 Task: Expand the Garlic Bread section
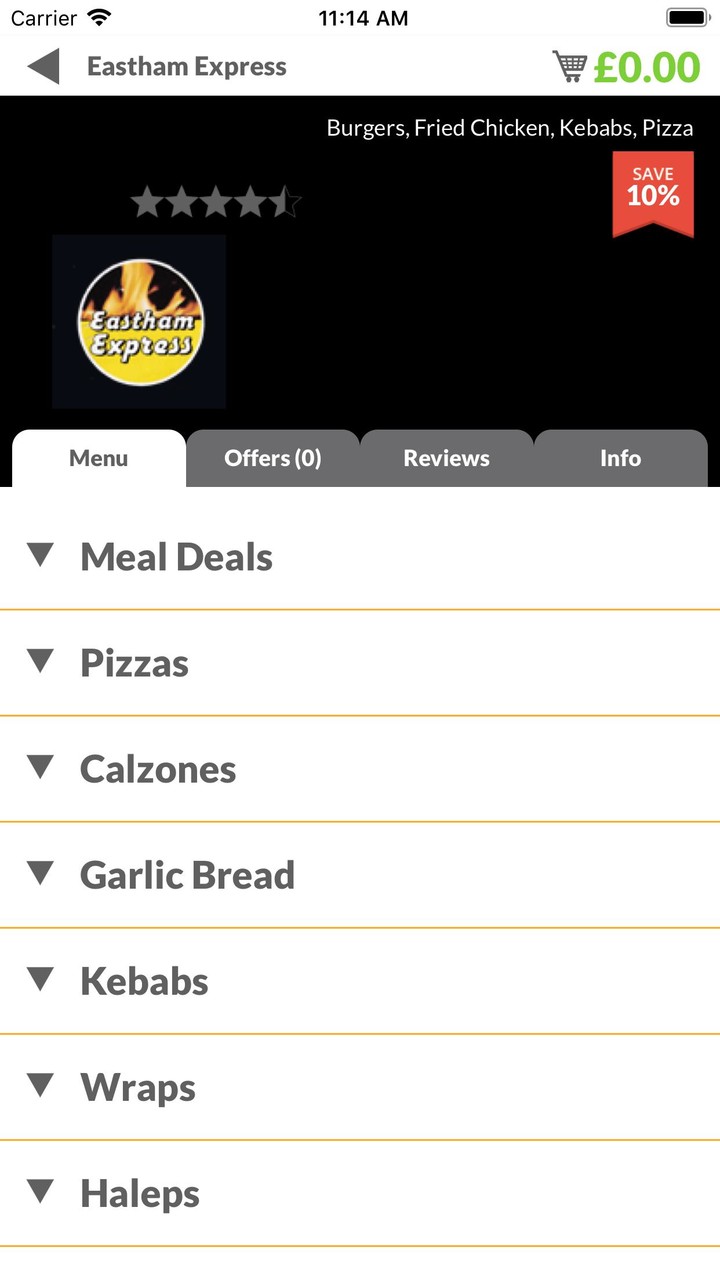pyautogui.click(x=187, y=875)
